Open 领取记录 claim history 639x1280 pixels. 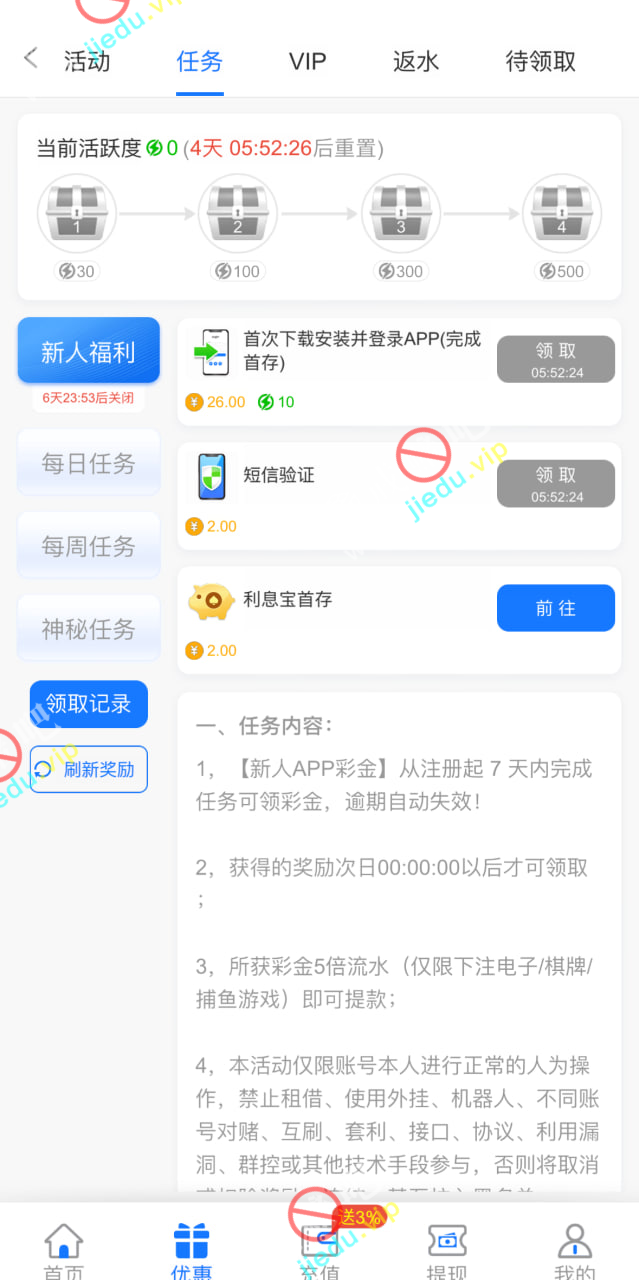point(88,704)
